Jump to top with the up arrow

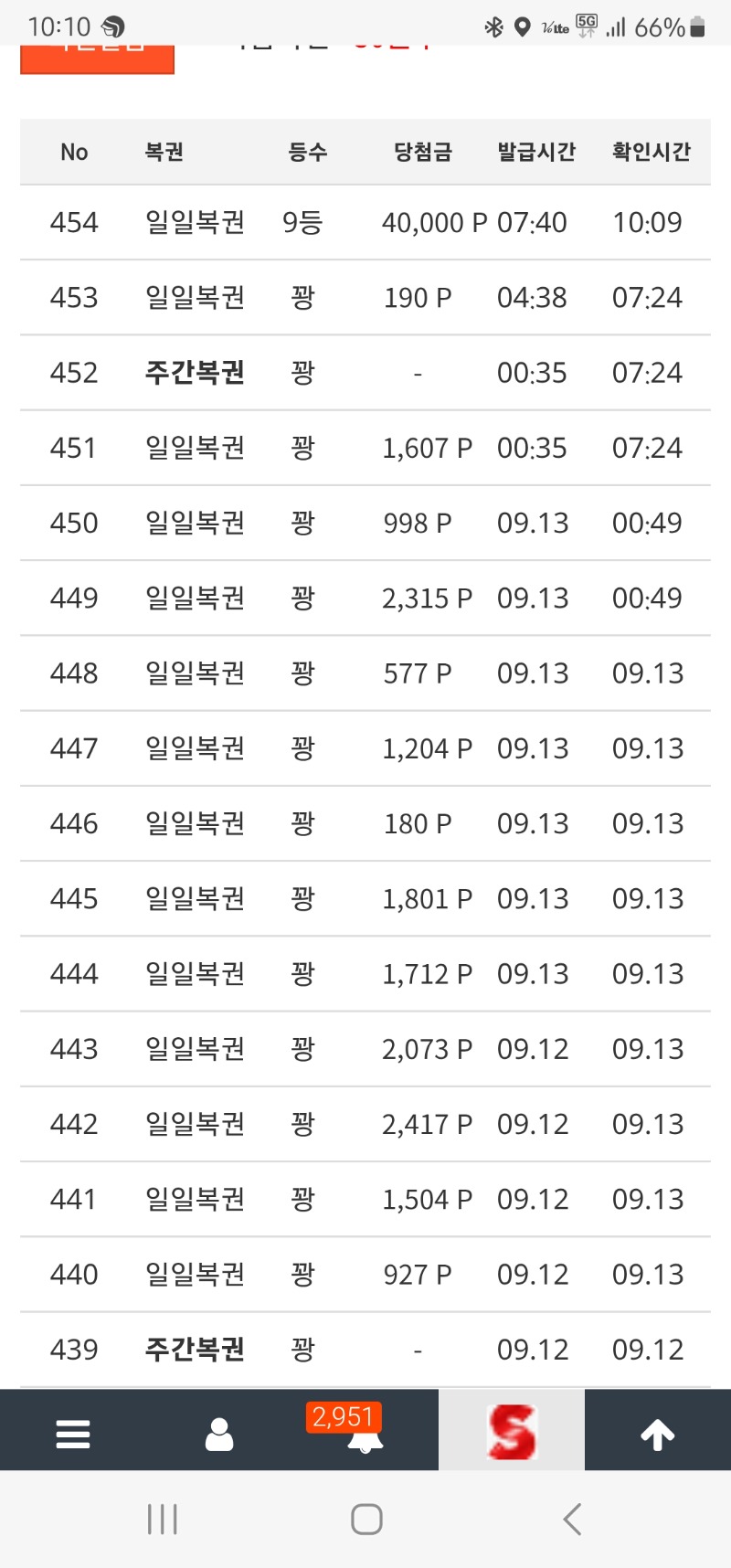pyautogui.click(x=658, y=1435)
